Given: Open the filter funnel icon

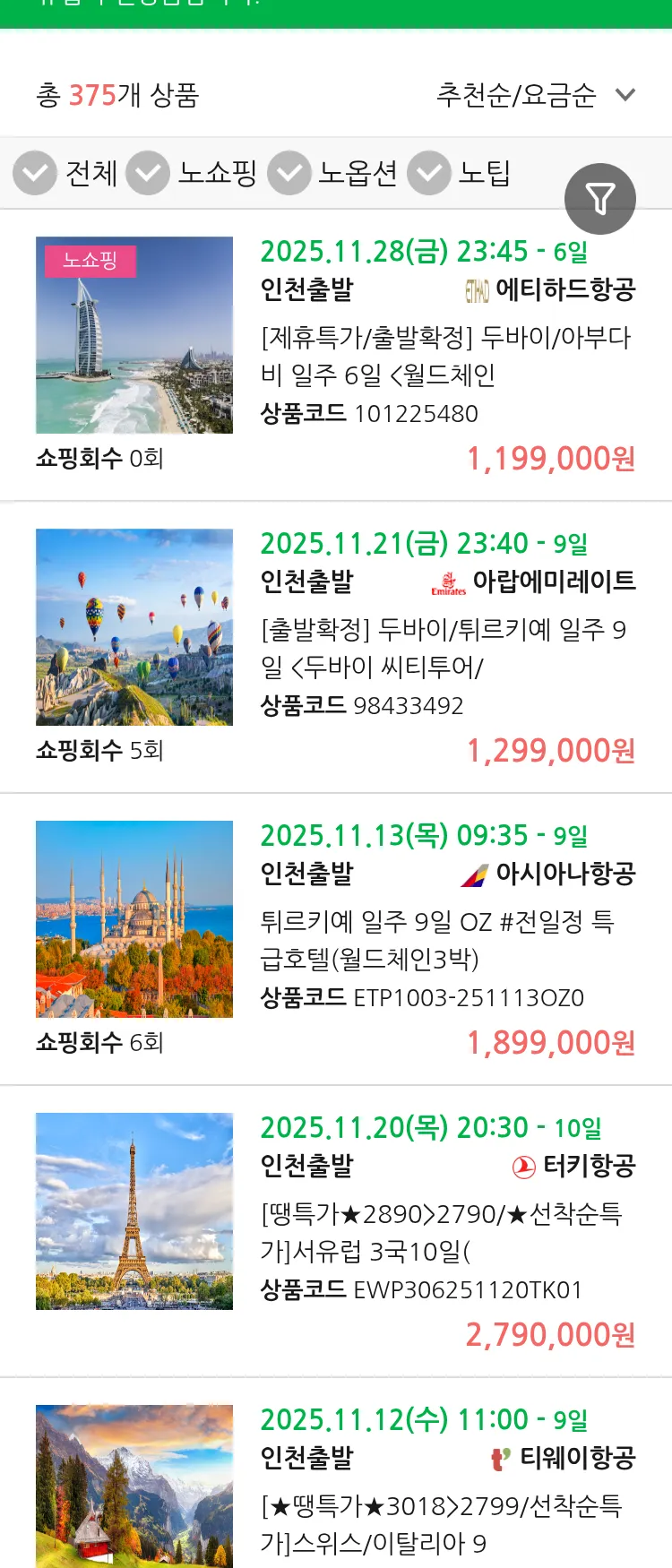Looking at the screenshot, I should 600,198.
